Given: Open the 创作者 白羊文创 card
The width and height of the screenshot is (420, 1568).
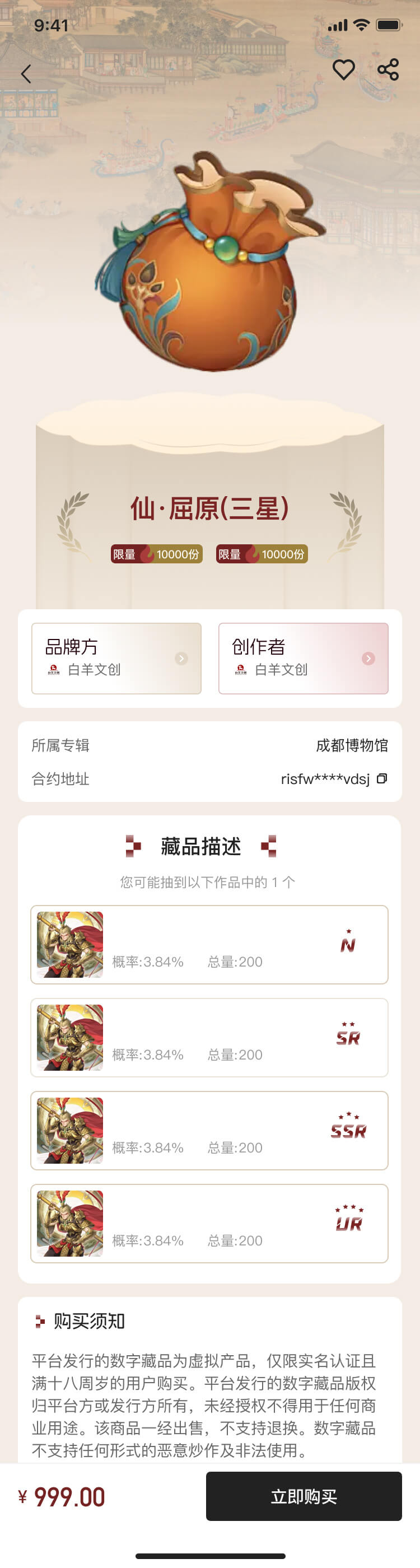Looking at the screenshot, I should click(303, 658).
